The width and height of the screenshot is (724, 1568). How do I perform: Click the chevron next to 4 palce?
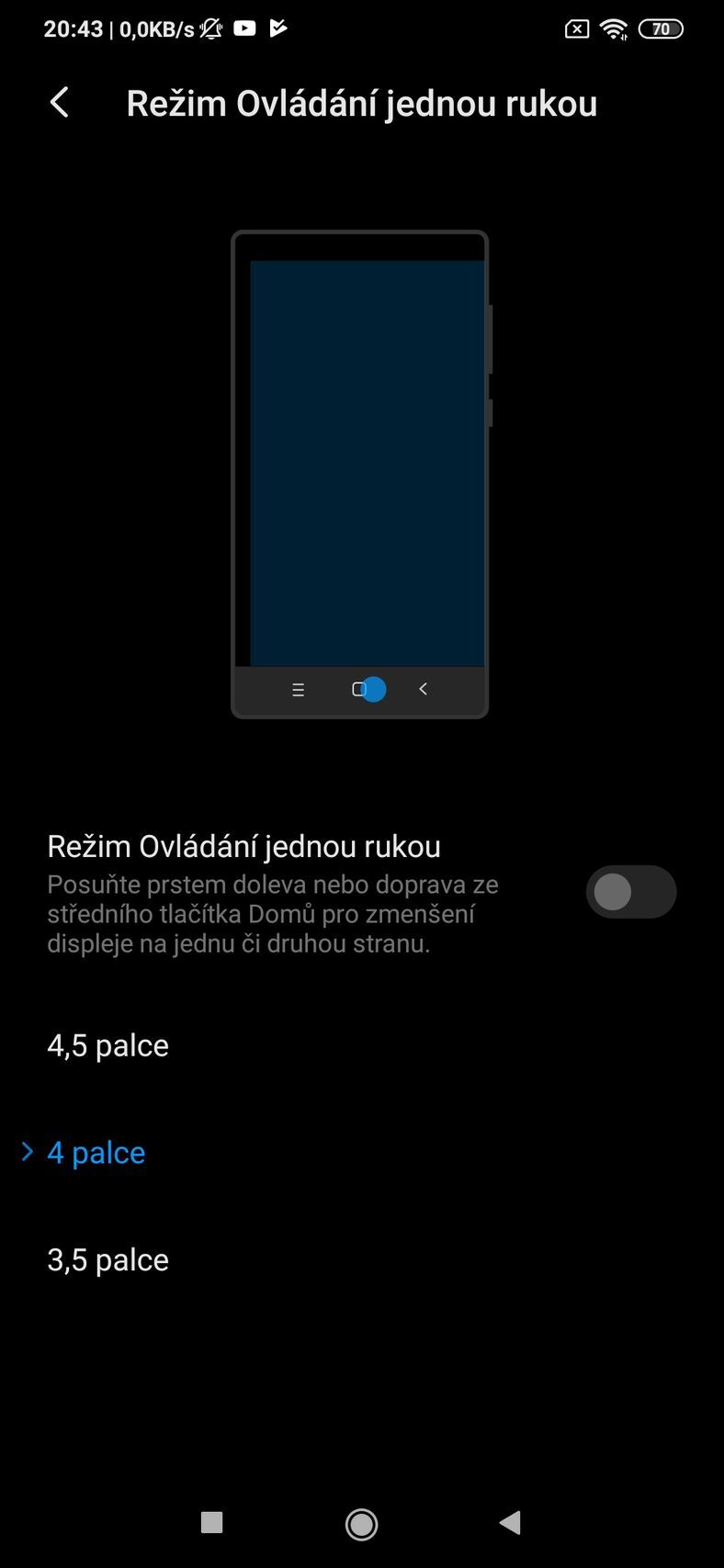click(27, 1152)
